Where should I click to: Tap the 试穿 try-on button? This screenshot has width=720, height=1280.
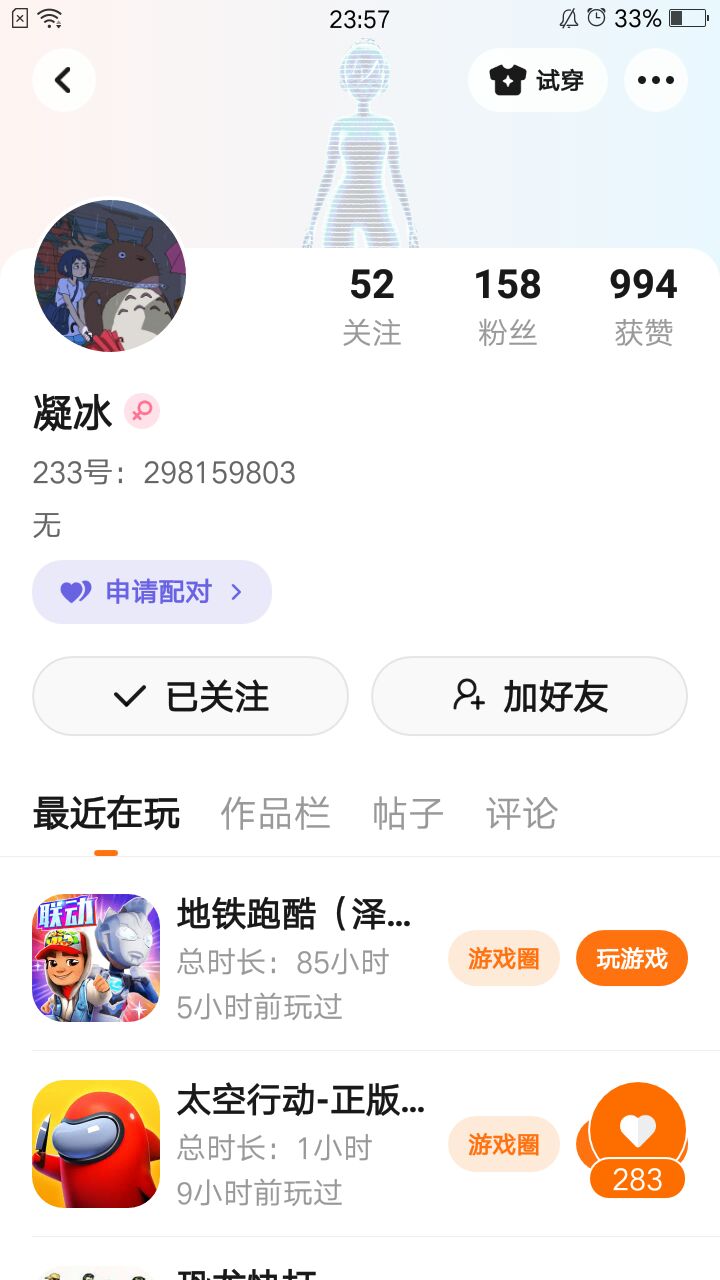pos(537,80)
